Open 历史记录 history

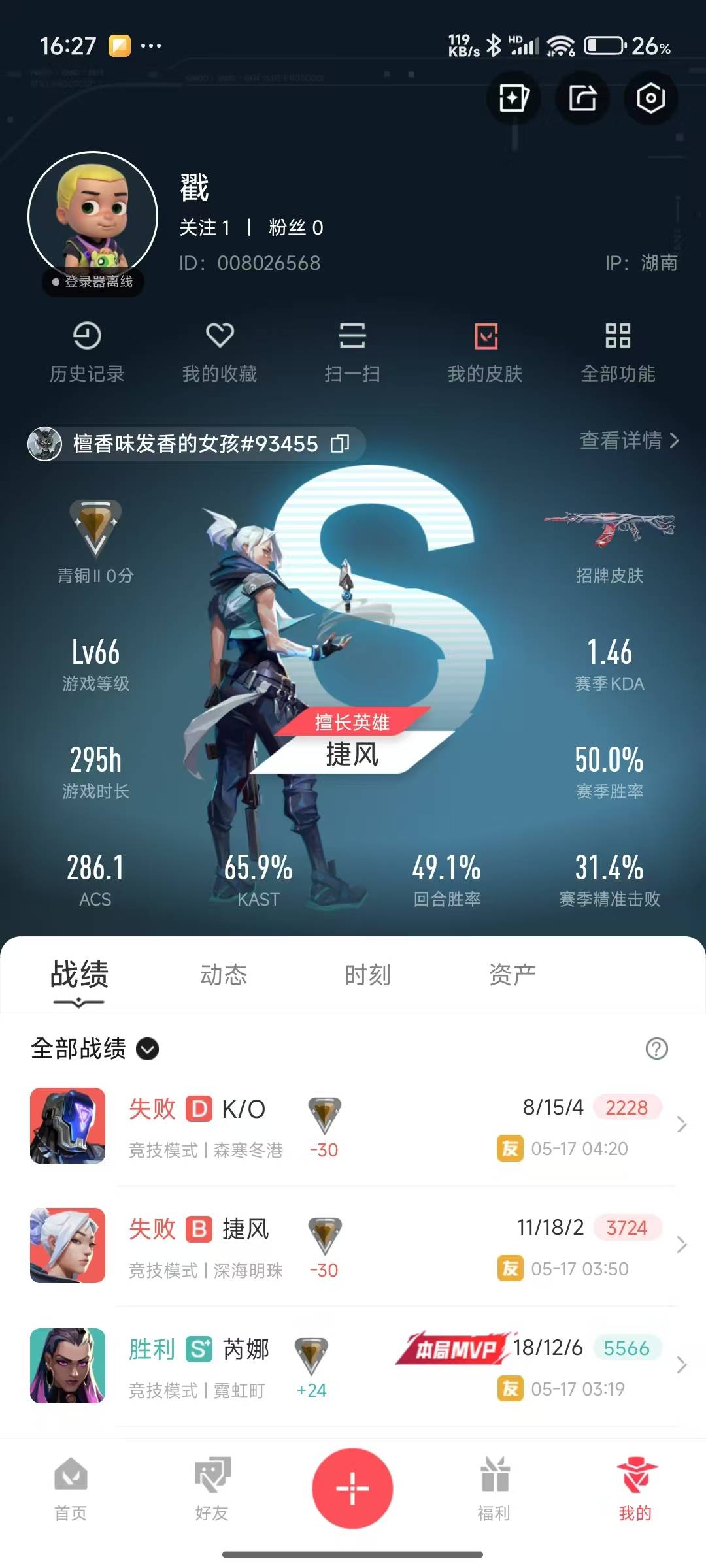pyautogui.click(x=87, y=352)
